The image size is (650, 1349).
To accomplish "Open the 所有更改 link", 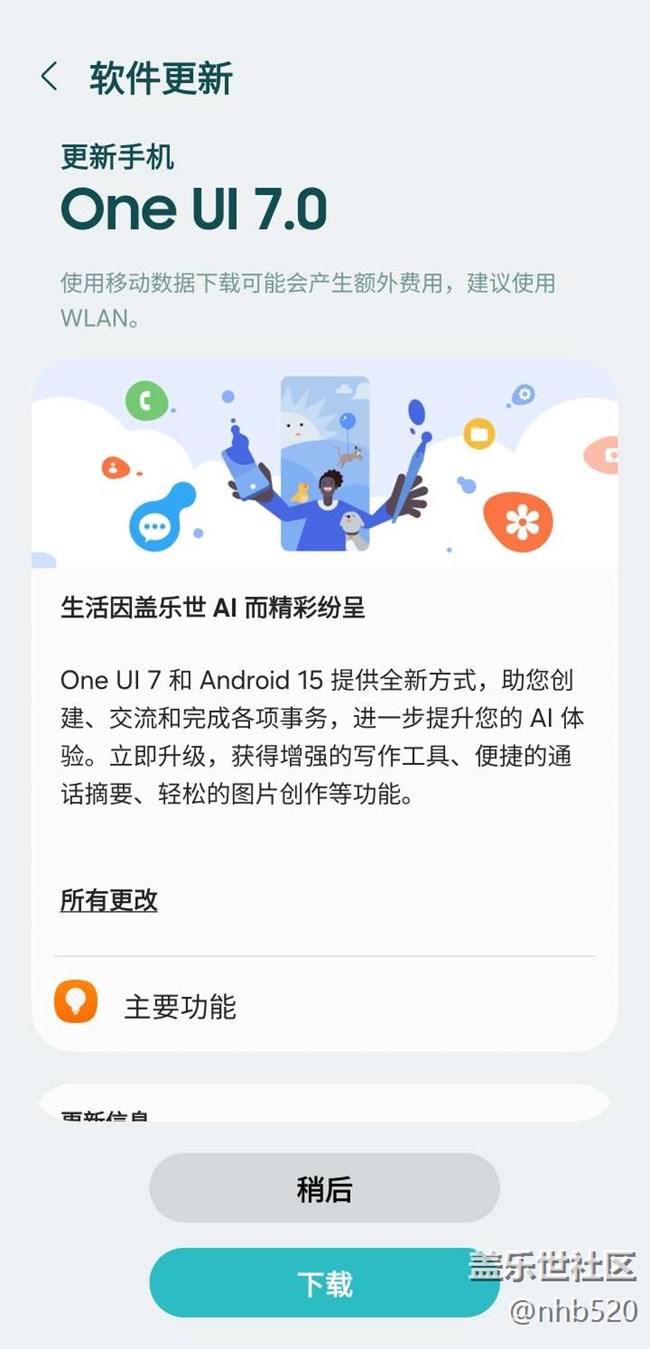I will [109, 900].
